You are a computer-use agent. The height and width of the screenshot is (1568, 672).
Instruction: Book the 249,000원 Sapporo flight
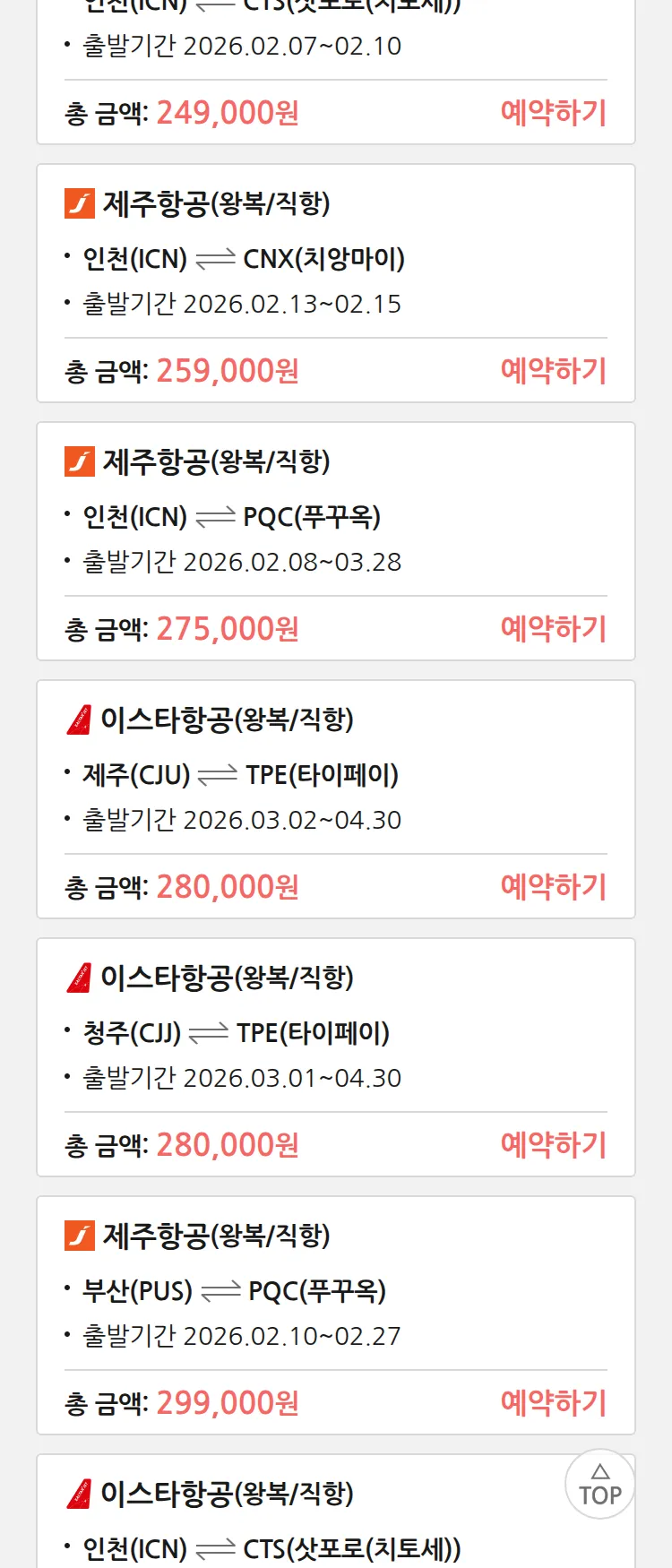coord(553,113)
